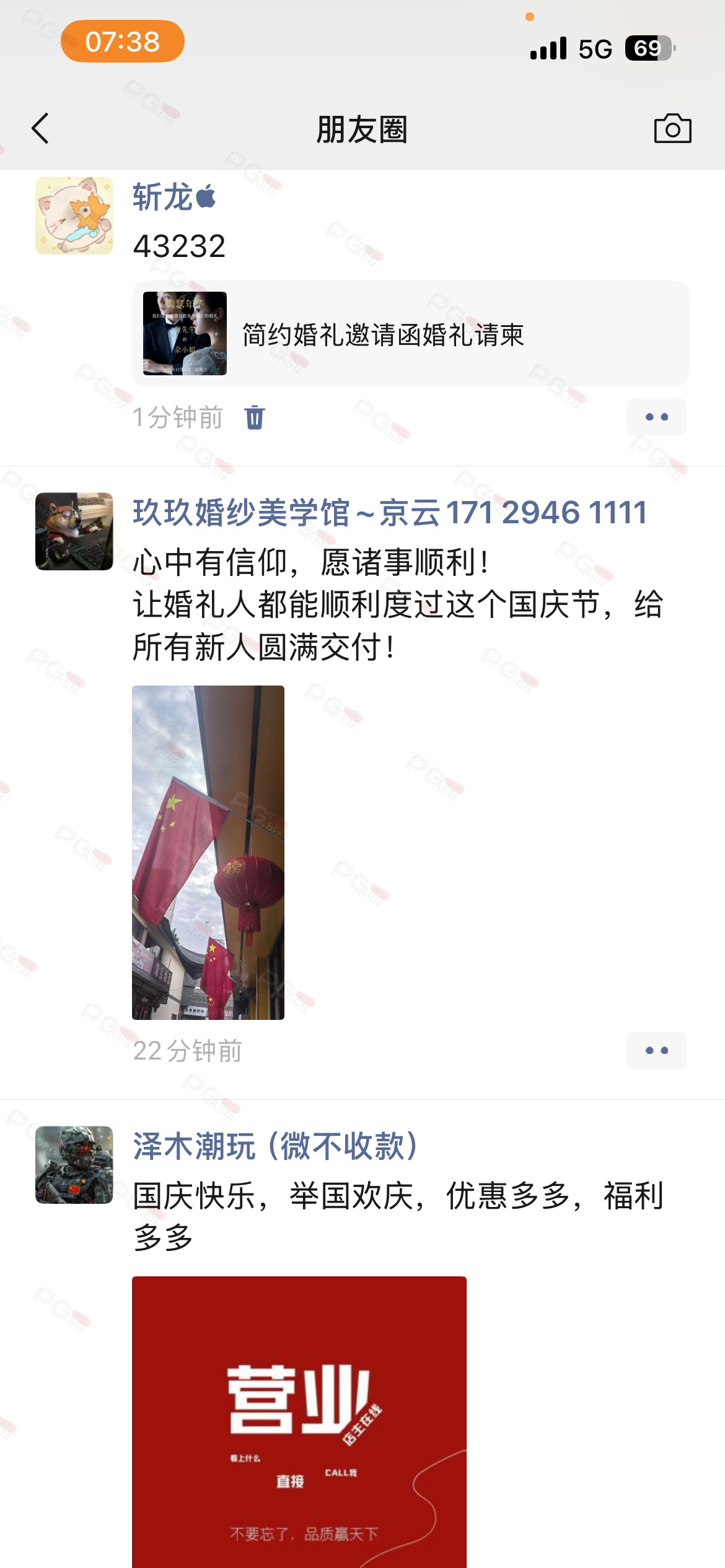Open 玖玖婚纱美学馆~京云 profile name
This screenshot has width=725, height=1568.
[390, 513]
